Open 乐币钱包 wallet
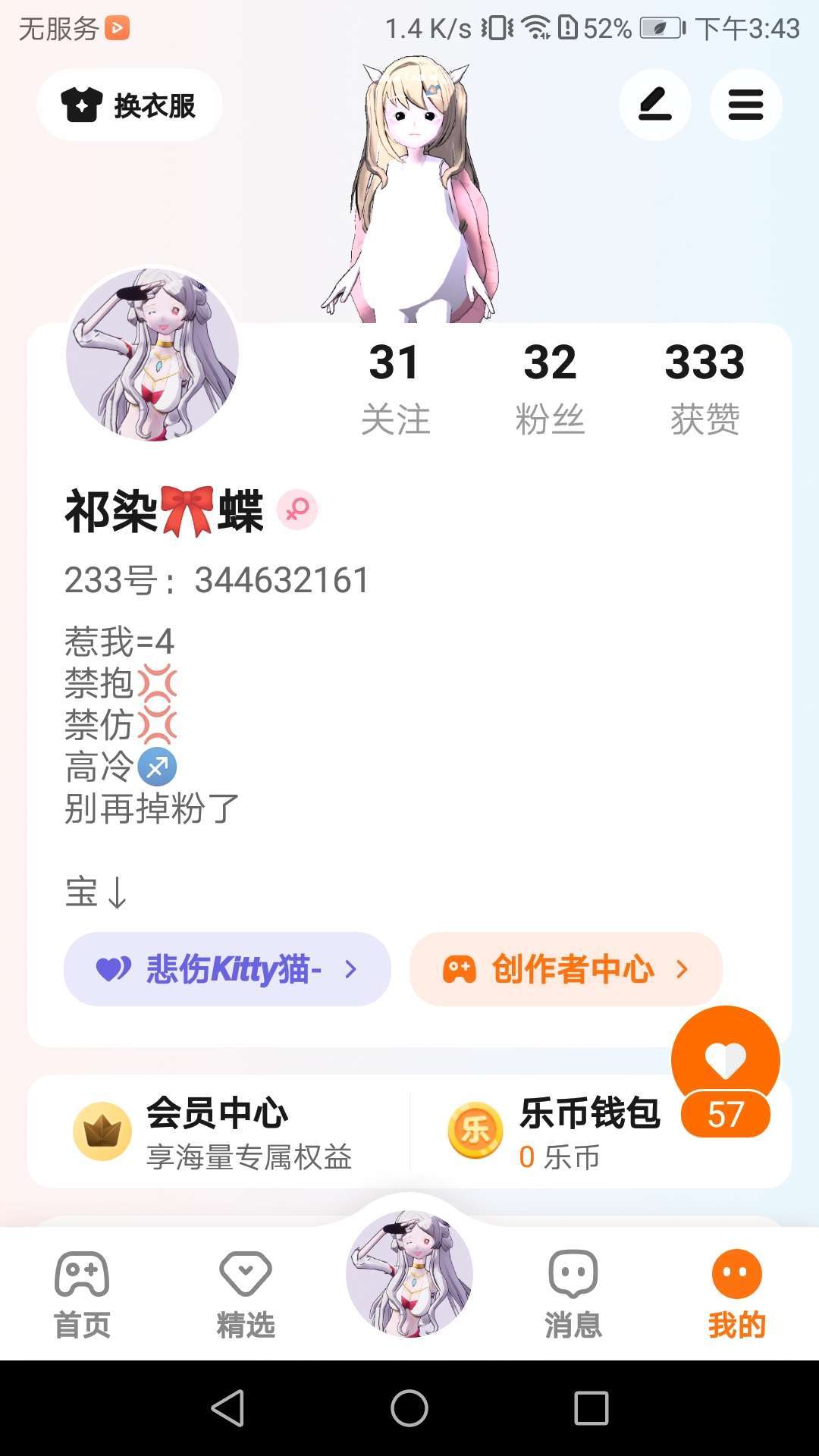 click(561, 1133)
